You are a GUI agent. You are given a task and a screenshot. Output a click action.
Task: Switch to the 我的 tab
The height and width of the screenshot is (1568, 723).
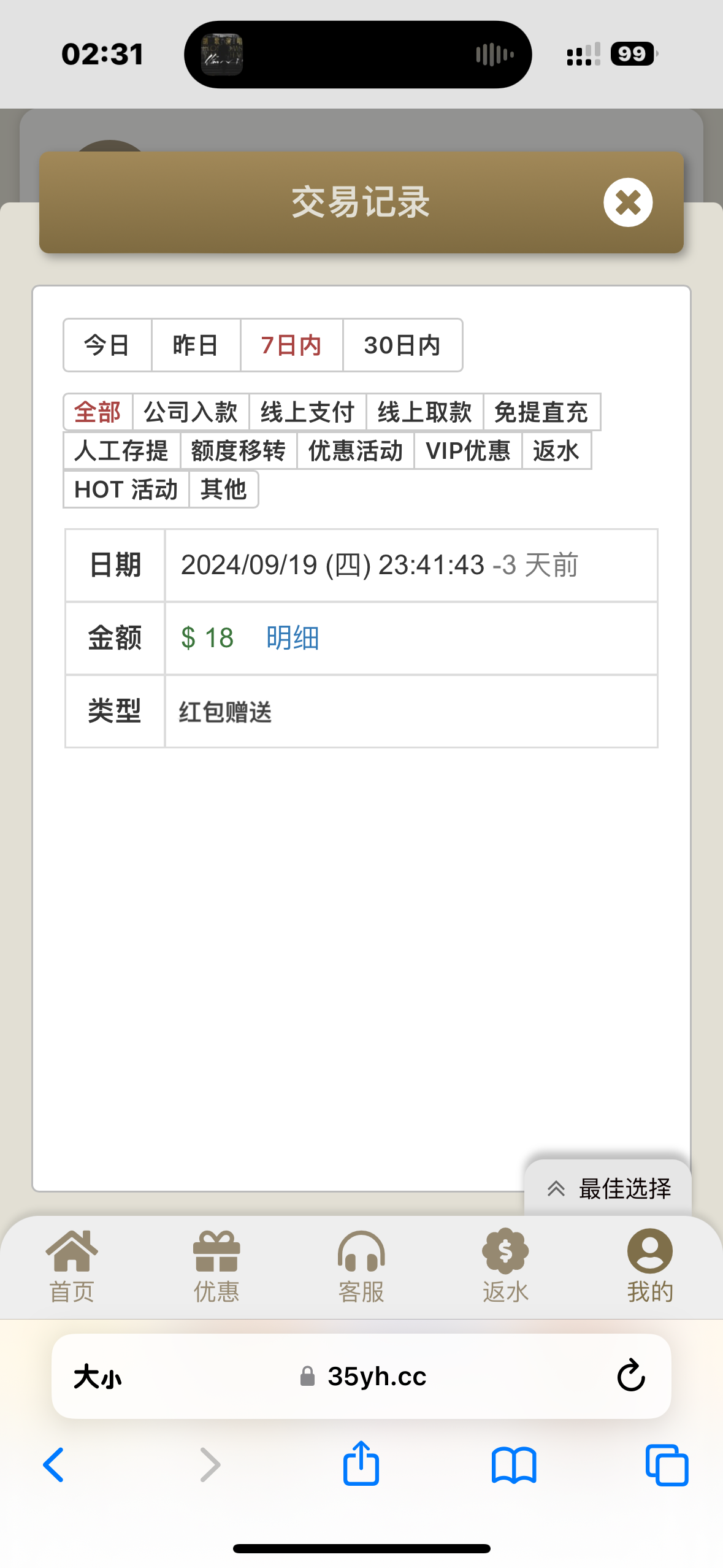(649, 1266)
